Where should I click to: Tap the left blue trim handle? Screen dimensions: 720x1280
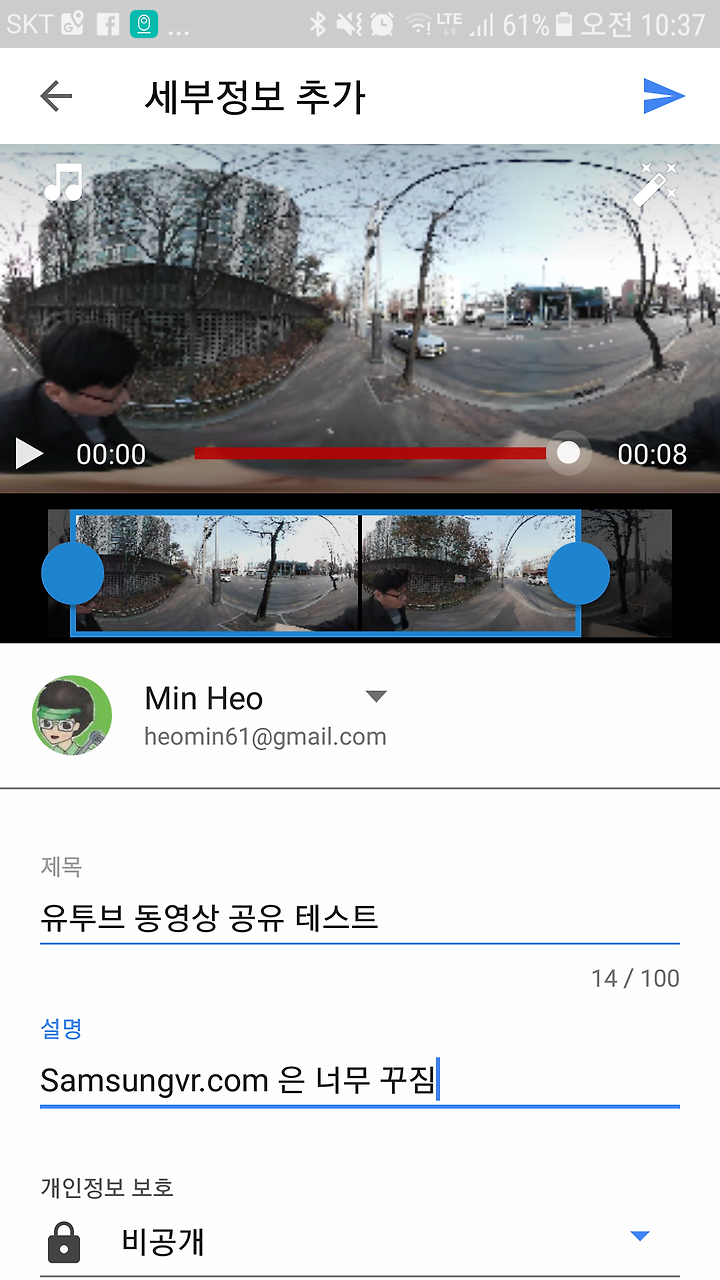coord(73,573)
